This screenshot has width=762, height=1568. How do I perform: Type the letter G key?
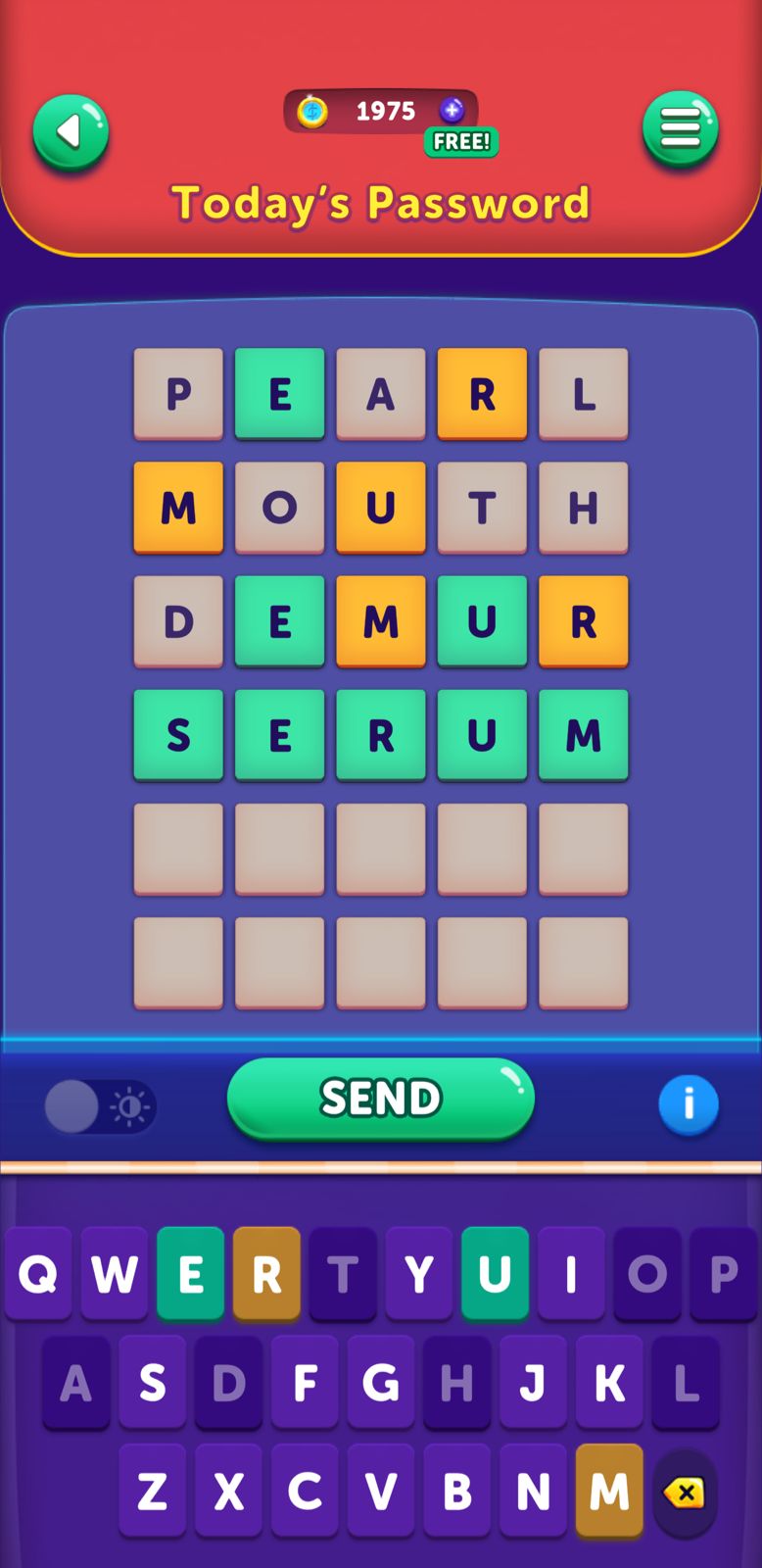[x=381, y=1383]
